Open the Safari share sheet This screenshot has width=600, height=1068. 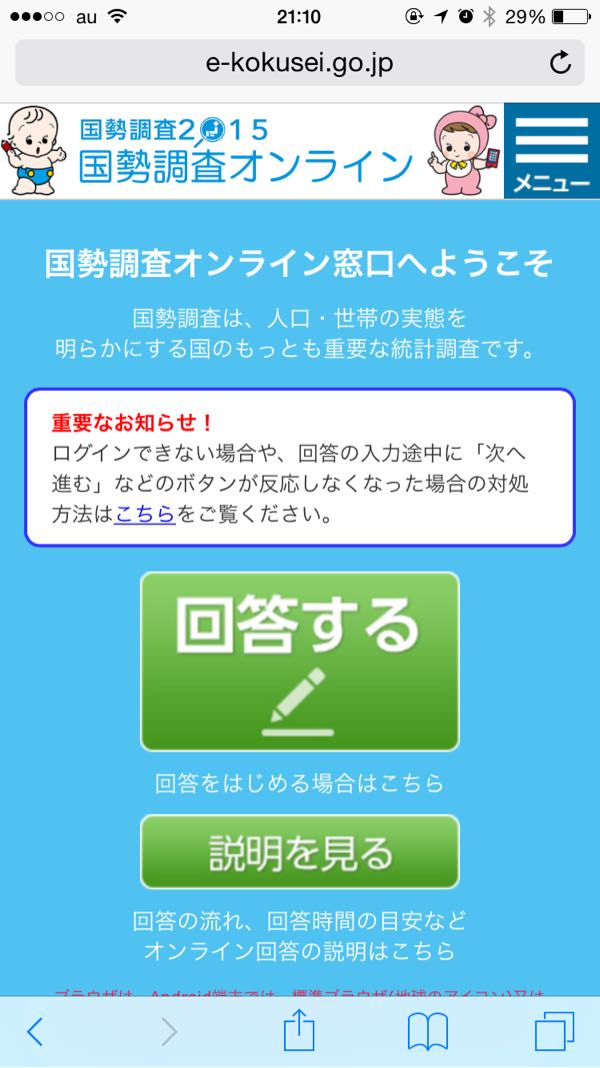point(299,1031)
